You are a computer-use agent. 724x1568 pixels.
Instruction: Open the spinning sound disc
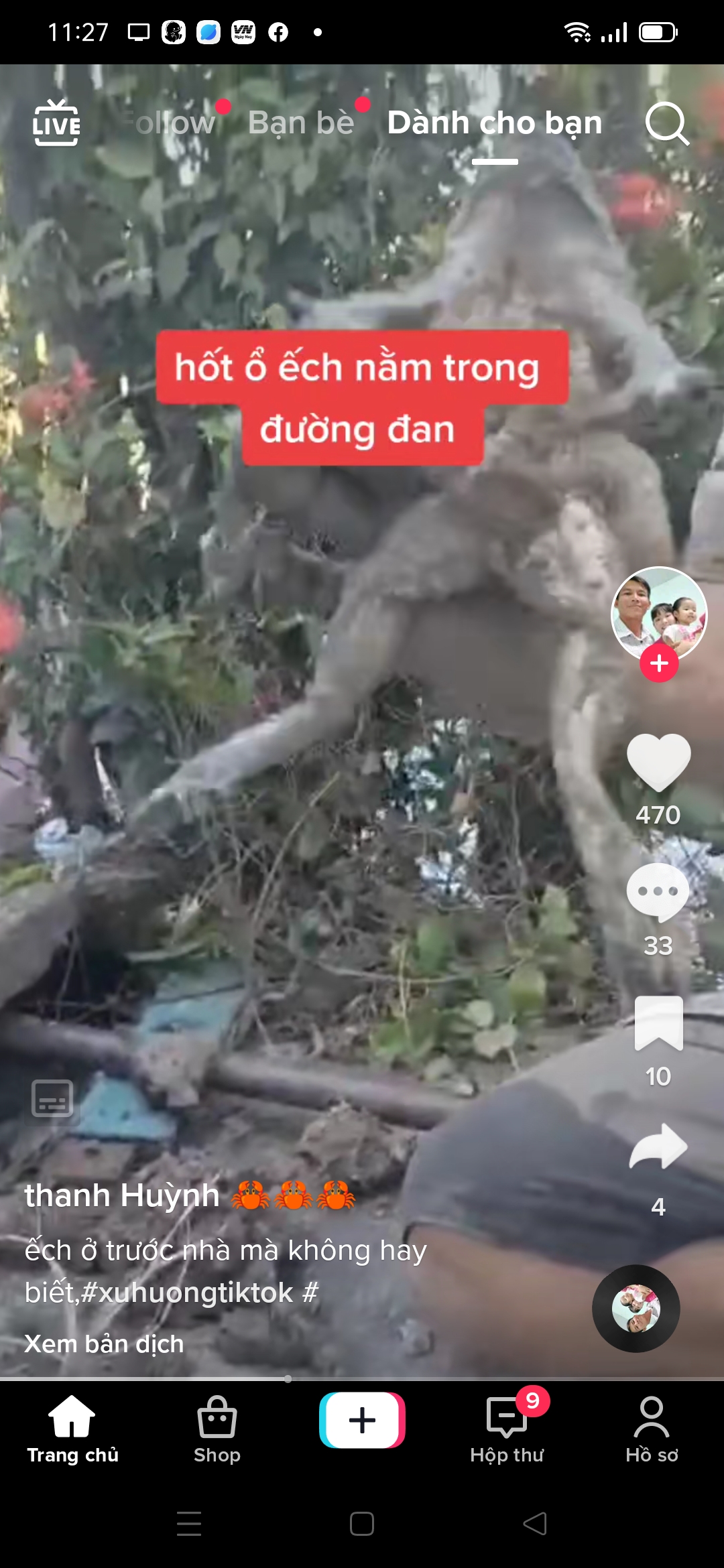coord(636,1308)
